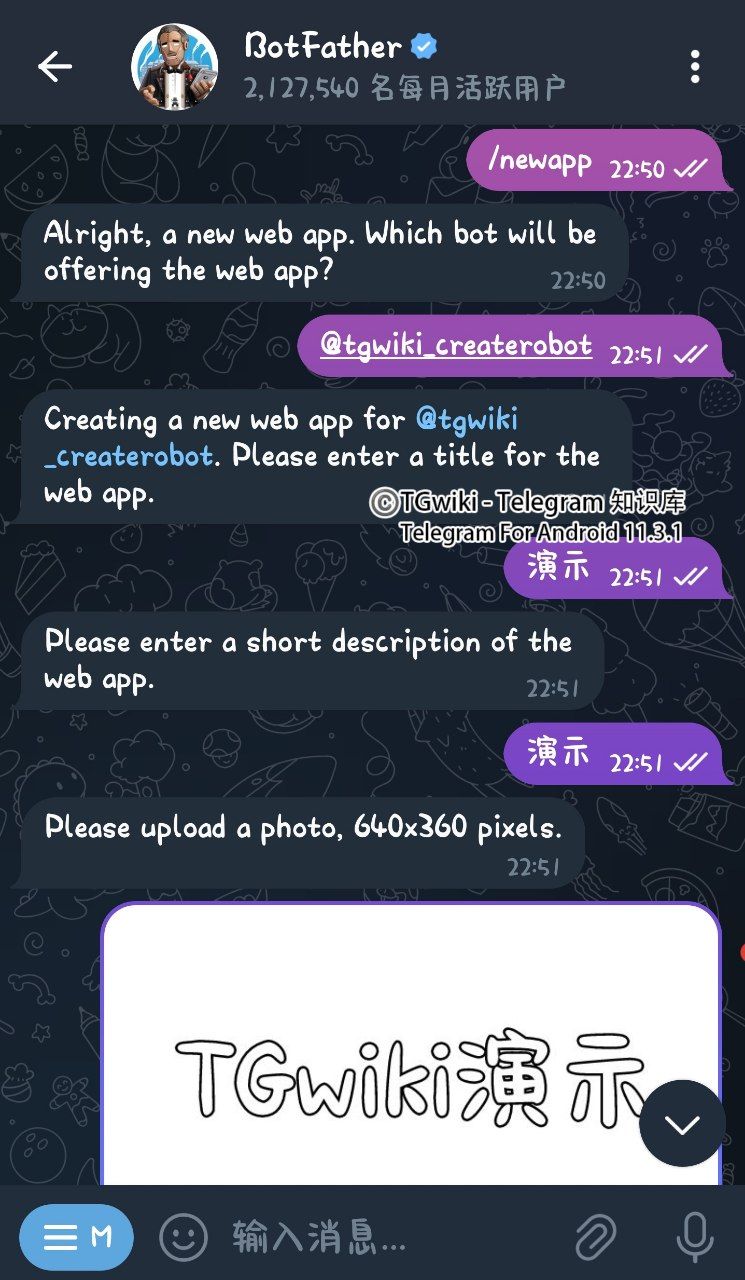This screenshot has width=745, height=1280.
Task: Attach a file with the paperclip
Action: (x=596, y=1238)
